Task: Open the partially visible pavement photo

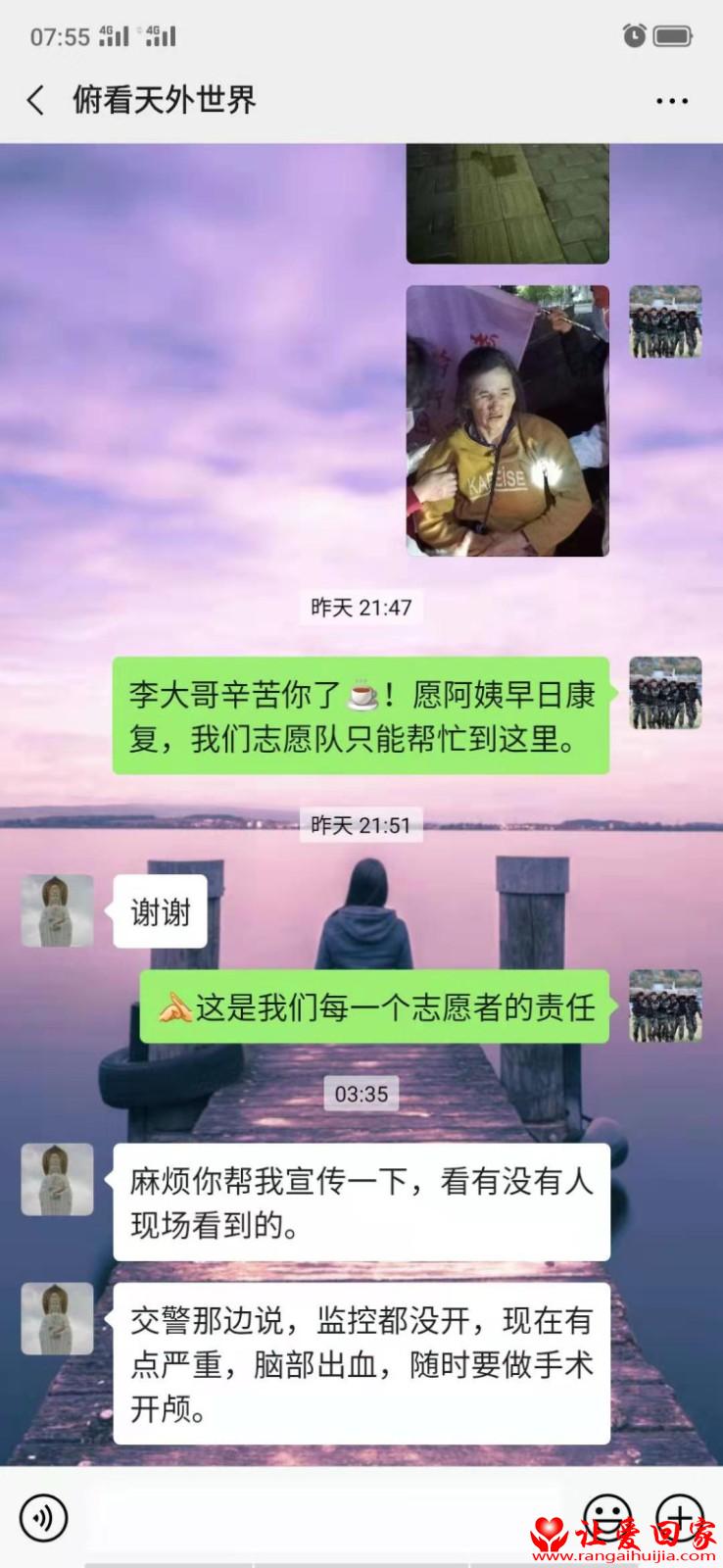Action: tap(507, 203)
